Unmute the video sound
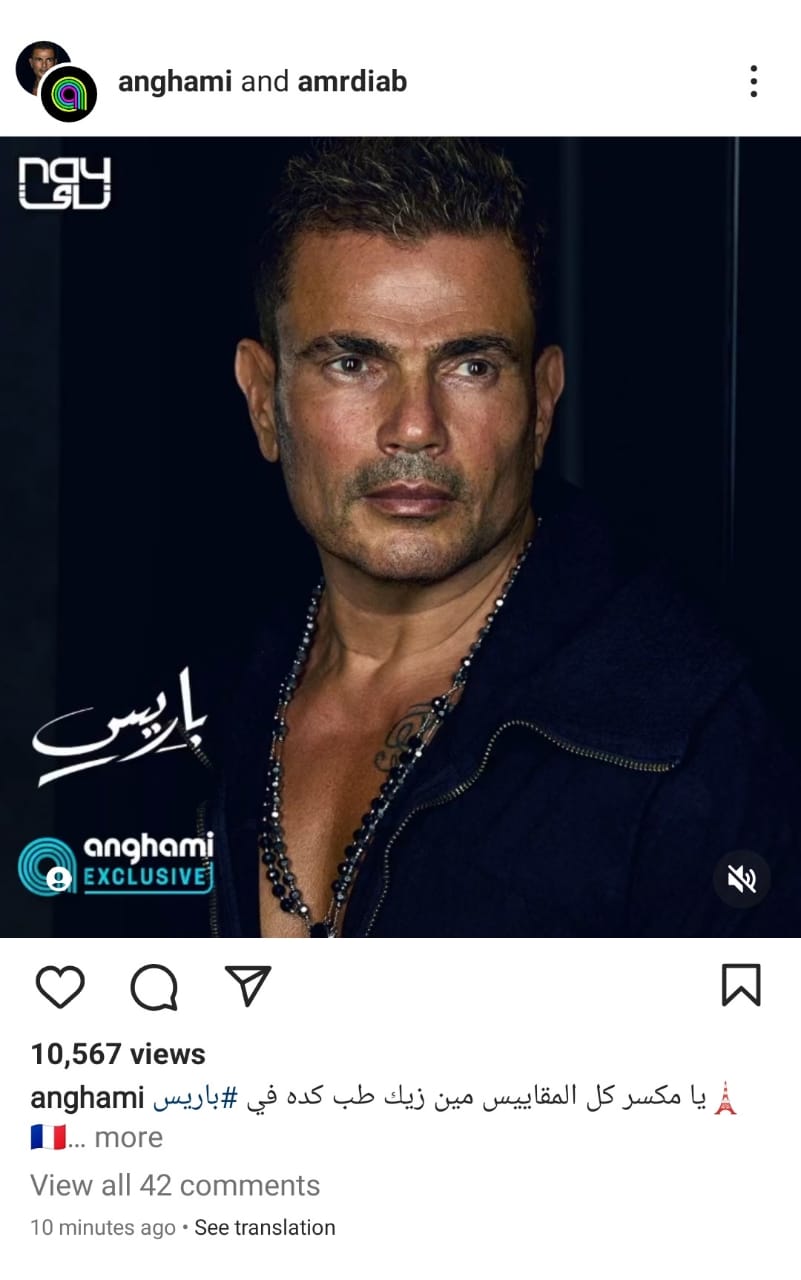801x1280 pixels. click(x=741, y=879)
